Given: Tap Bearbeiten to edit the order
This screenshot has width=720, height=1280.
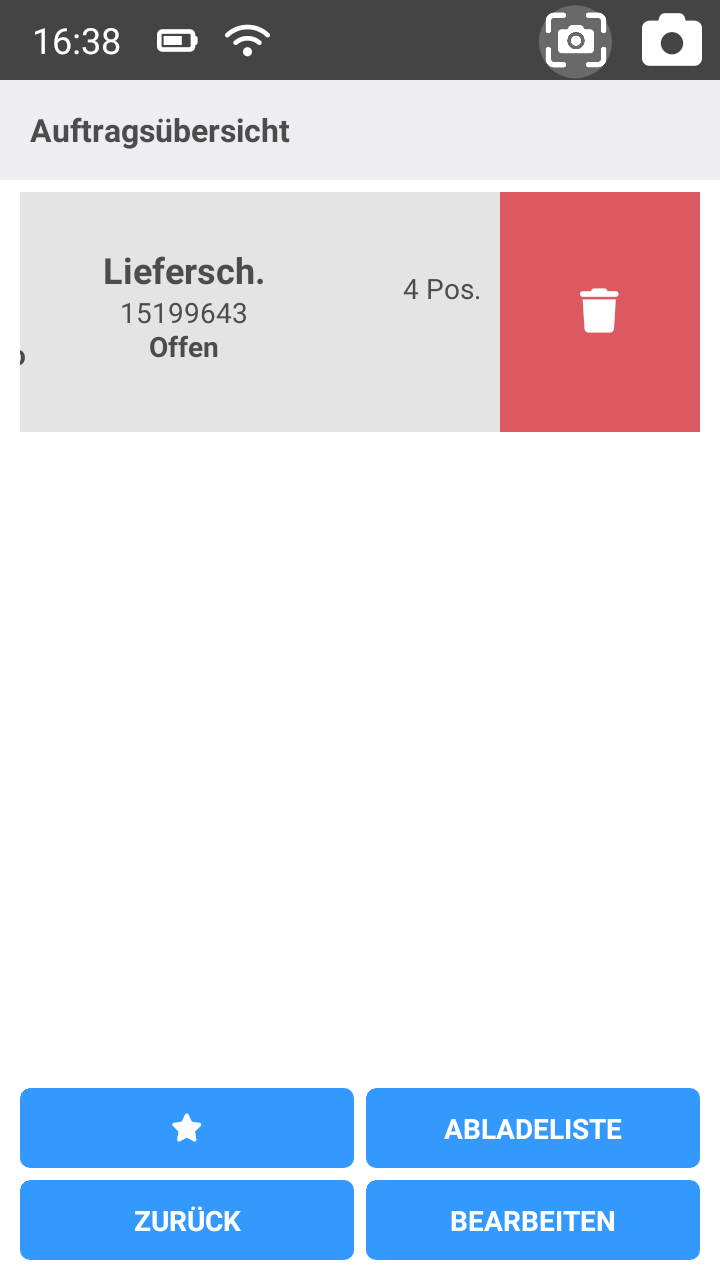Looking at the screenshot, I should click(532, 1220).
